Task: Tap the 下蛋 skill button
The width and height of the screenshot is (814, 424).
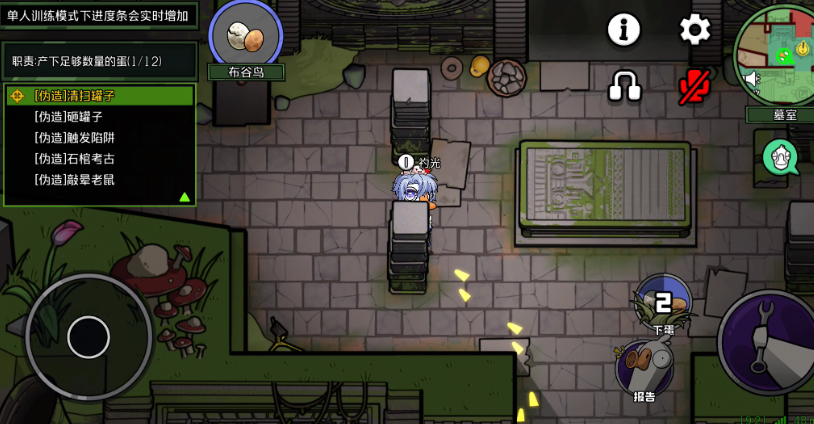Action: [x=663, y=303]
